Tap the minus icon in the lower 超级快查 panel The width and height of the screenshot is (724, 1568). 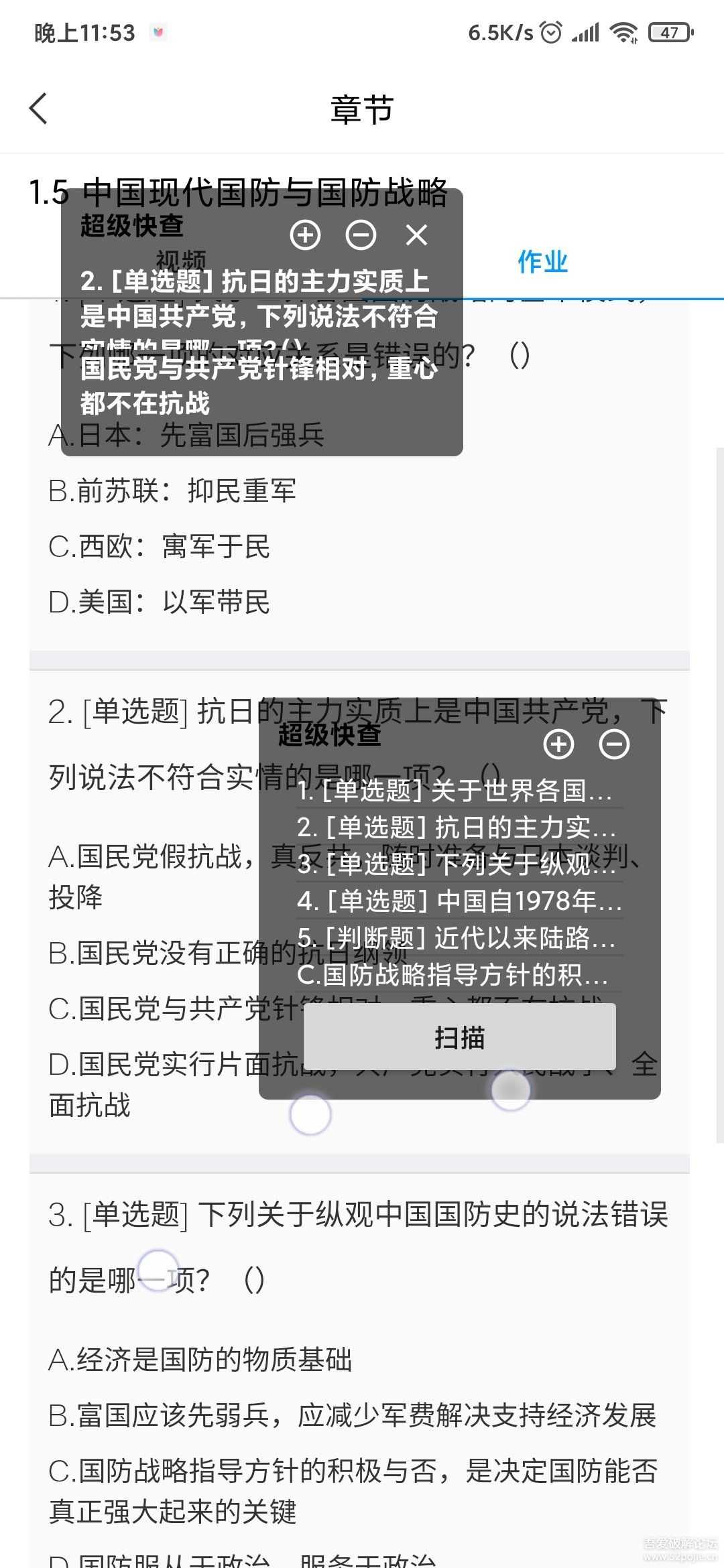point(614,744)
